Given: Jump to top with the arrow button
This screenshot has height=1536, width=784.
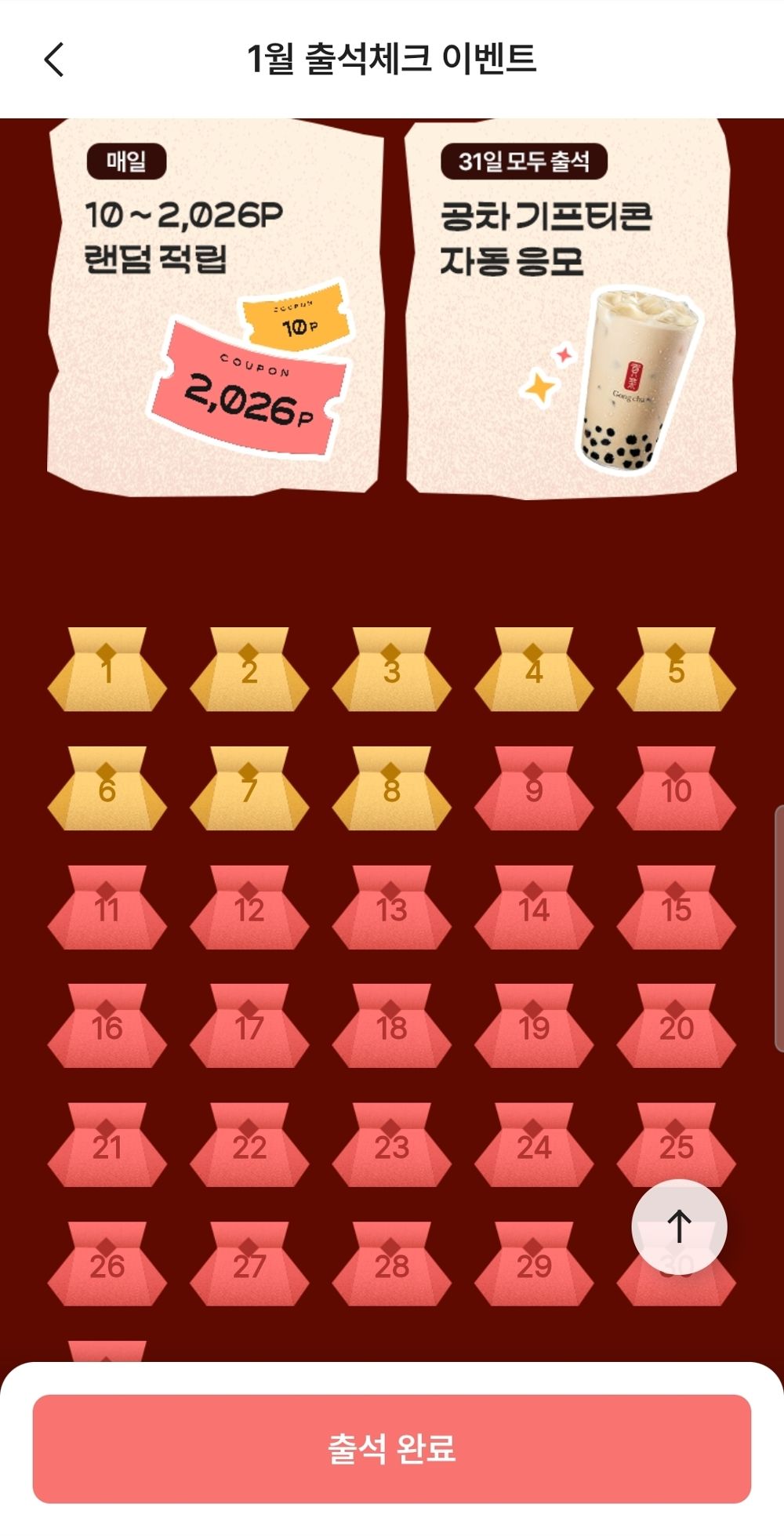Looking at the screenshot, I should pos(679,1226).
